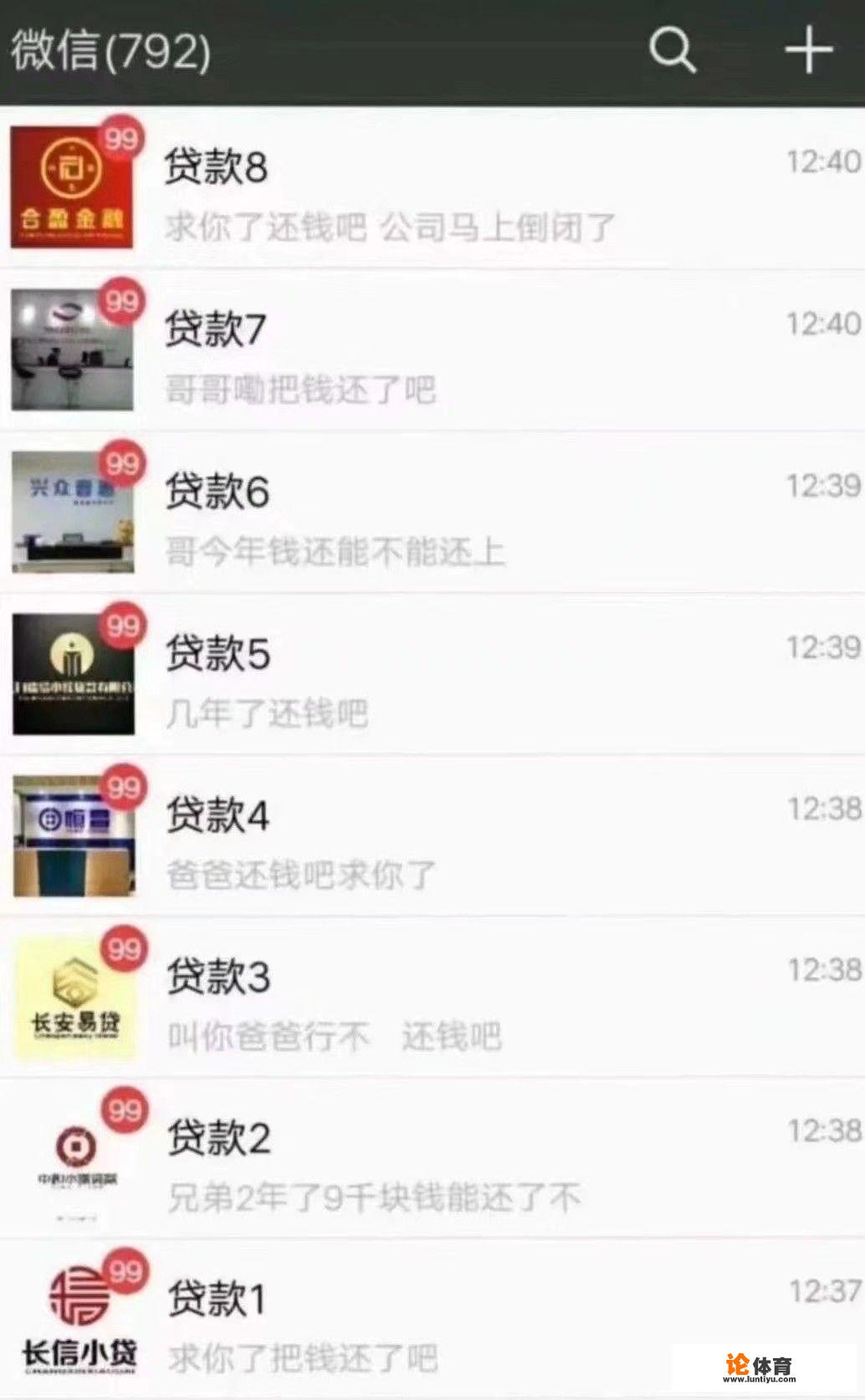
Task: Open the 合盈金融 avatar for 贷款8
Action: [x=71, y=184]
